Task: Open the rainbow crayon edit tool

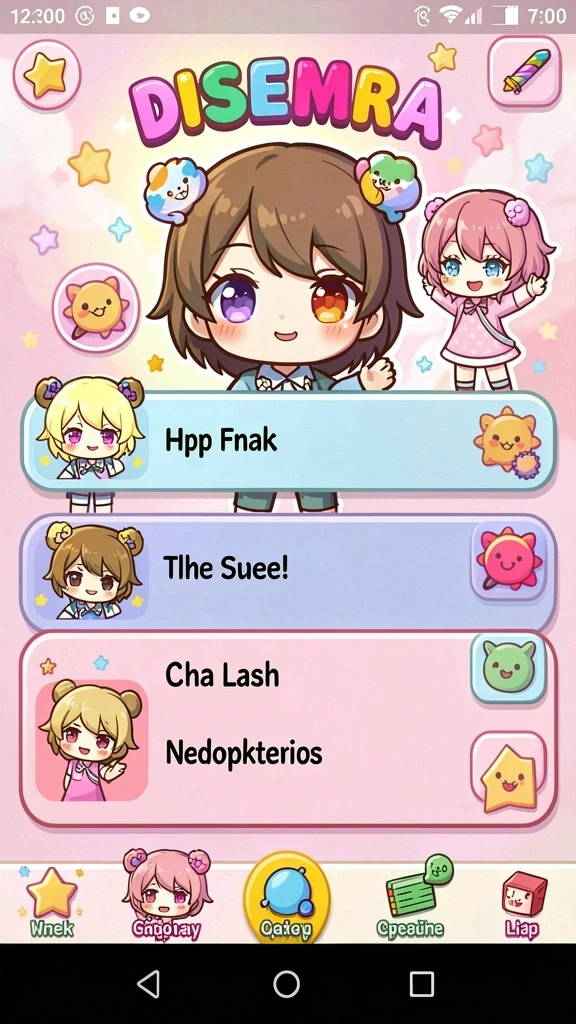Action: click(525, 72)
